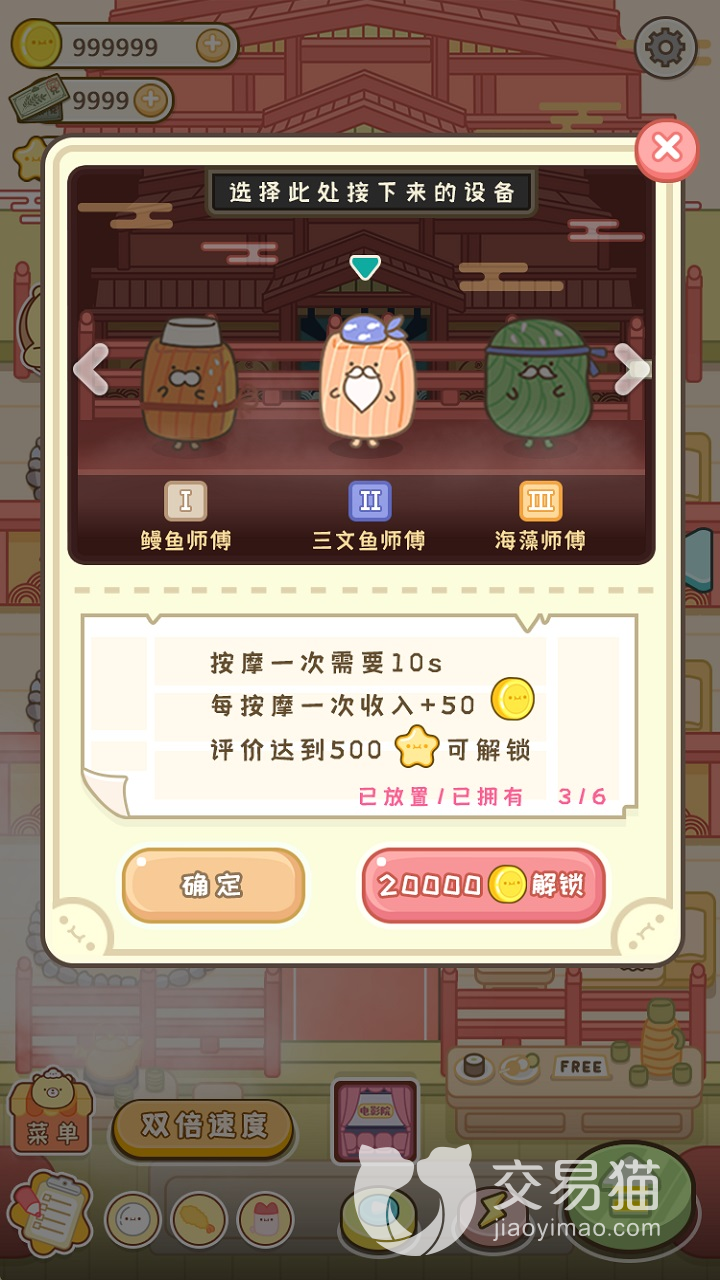The width and height of the screenshot is (720, 1280).
Task: Select the 鳗鱼师傅 character
Action: (188, 385)
